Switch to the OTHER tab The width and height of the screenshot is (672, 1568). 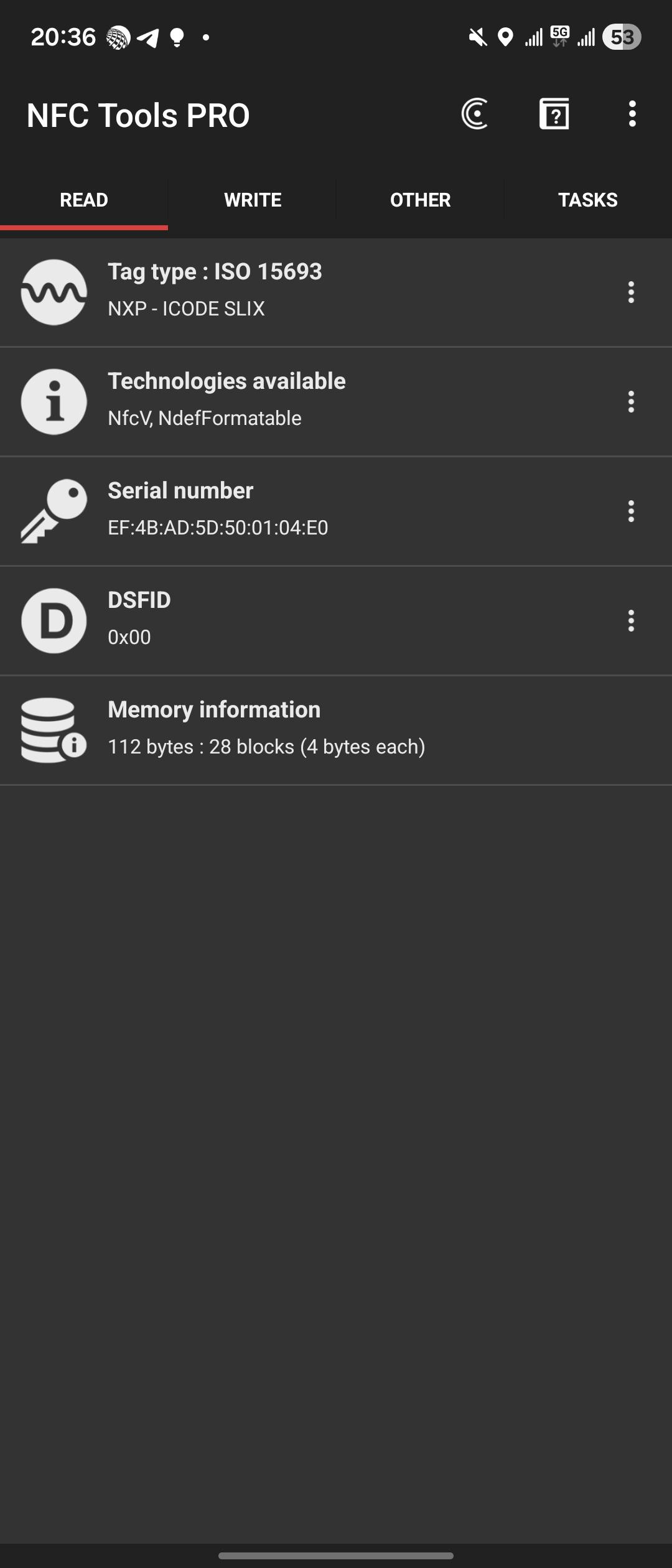pyautogui.click(x=420, y=200)
